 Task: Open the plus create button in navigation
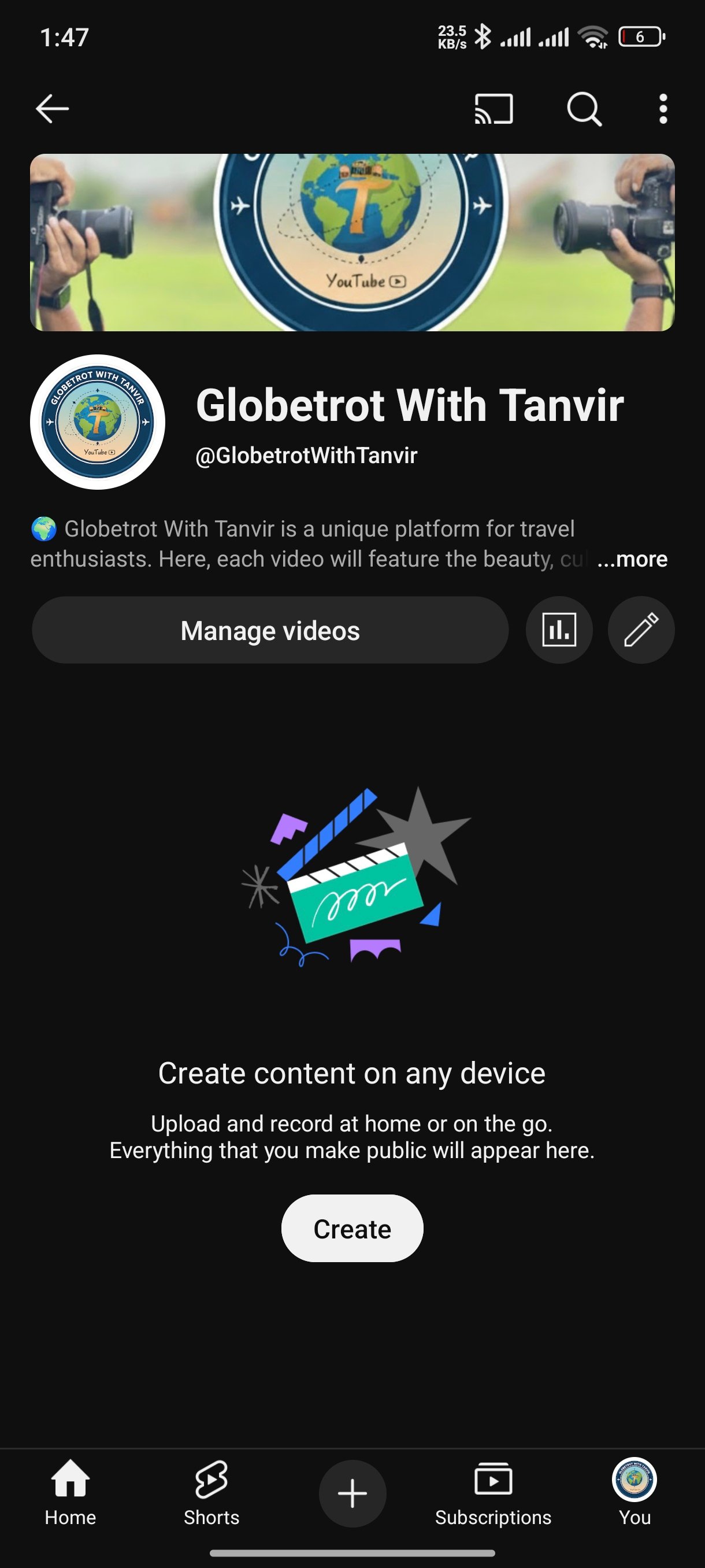pyautogui.click(x=352, y=1493)
